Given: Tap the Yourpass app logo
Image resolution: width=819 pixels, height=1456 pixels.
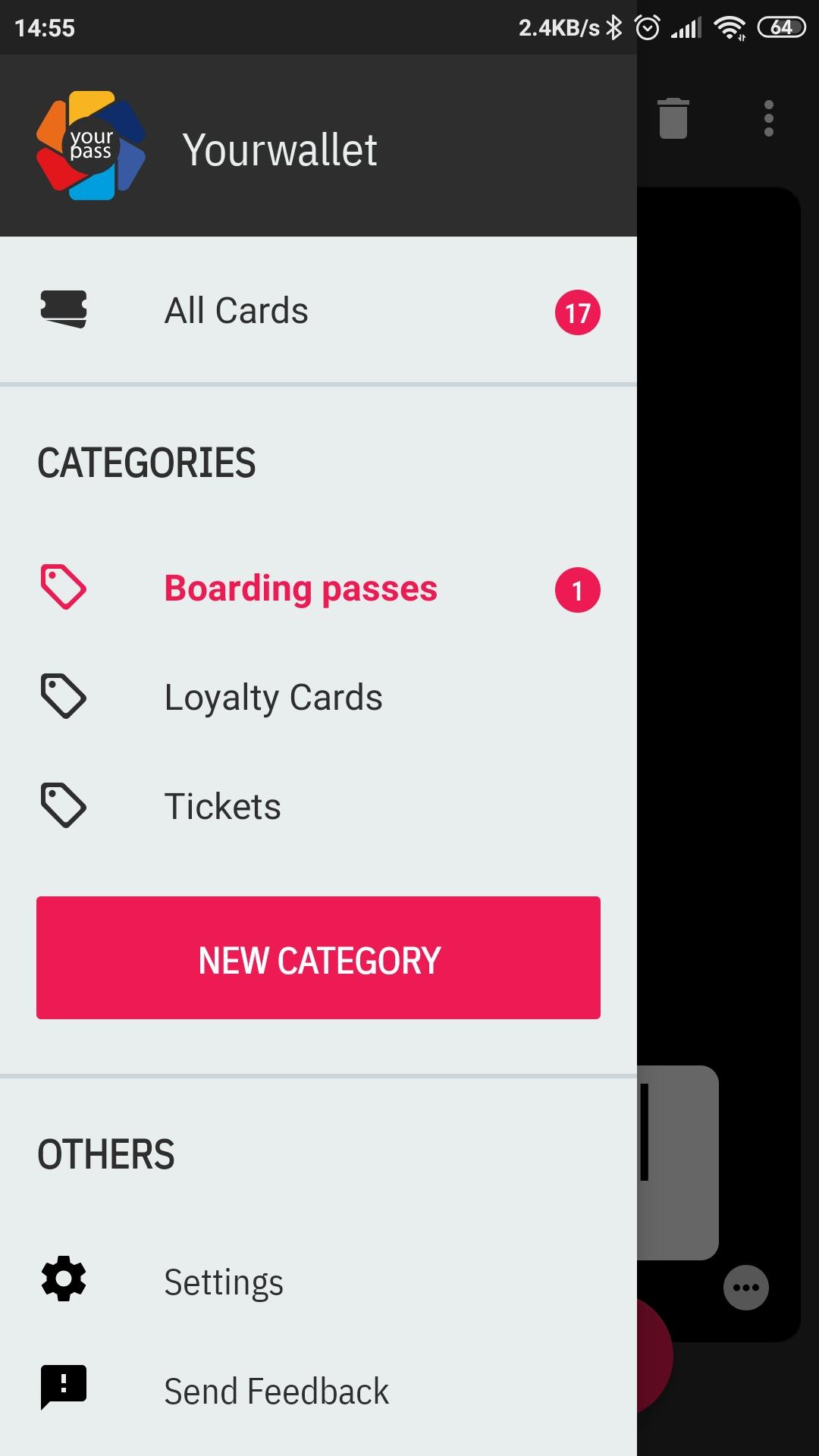Looking at the screenshot, I should [90, 146].
